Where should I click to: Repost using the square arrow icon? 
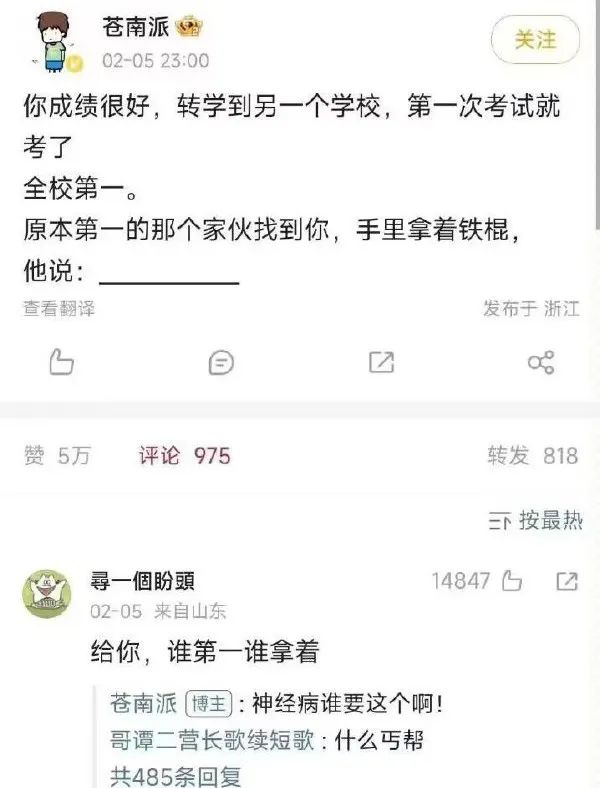[381, 362]
